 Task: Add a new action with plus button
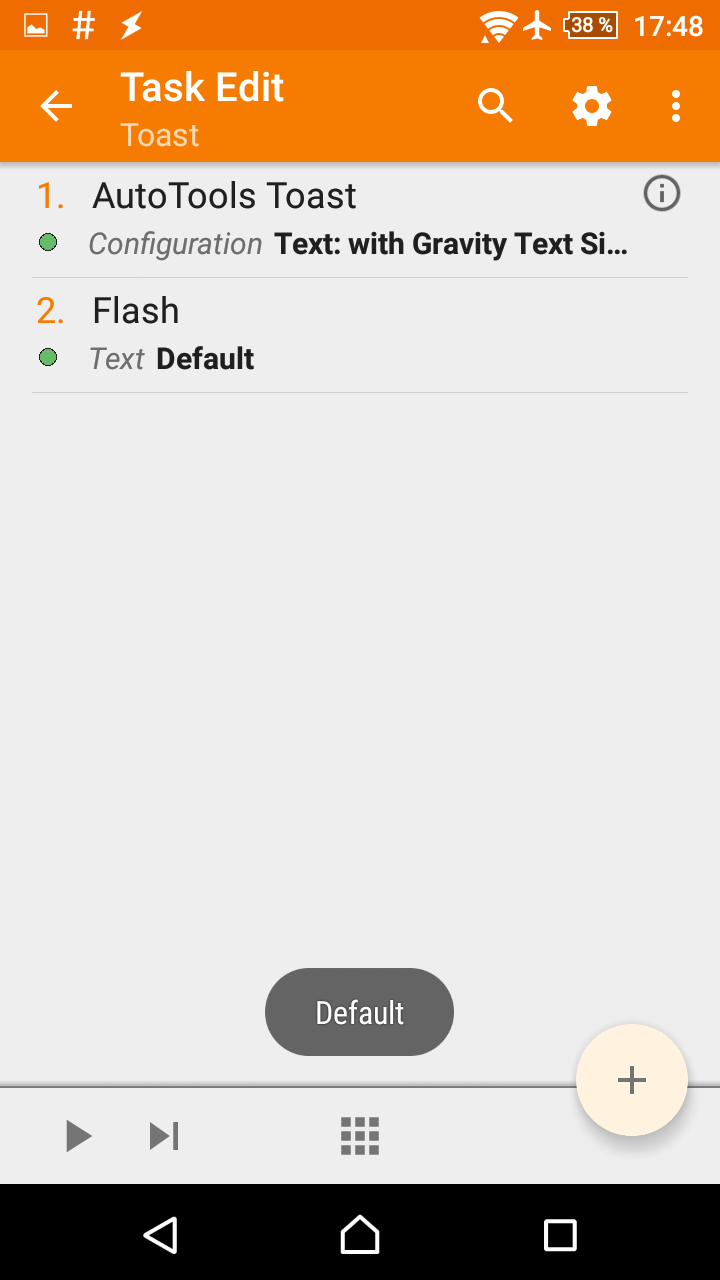631,1080
